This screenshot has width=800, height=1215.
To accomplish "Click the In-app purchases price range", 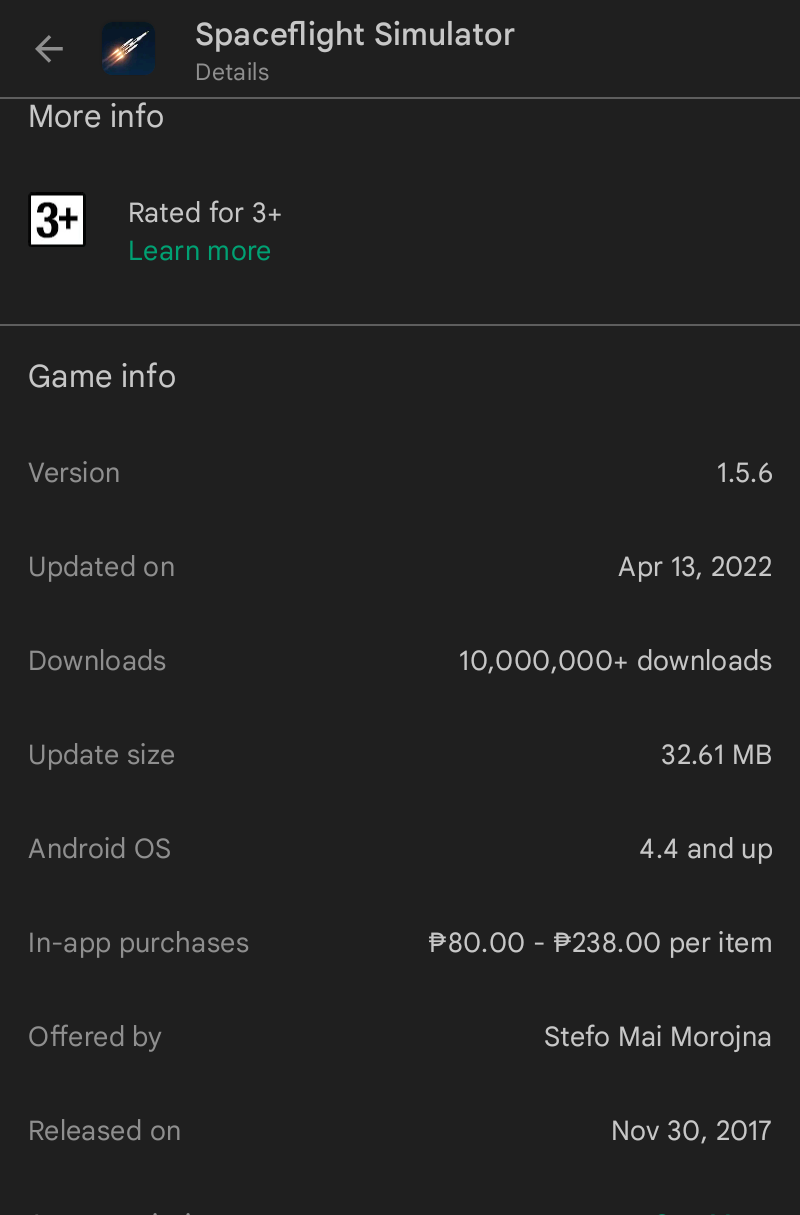I will coord(600,943).
